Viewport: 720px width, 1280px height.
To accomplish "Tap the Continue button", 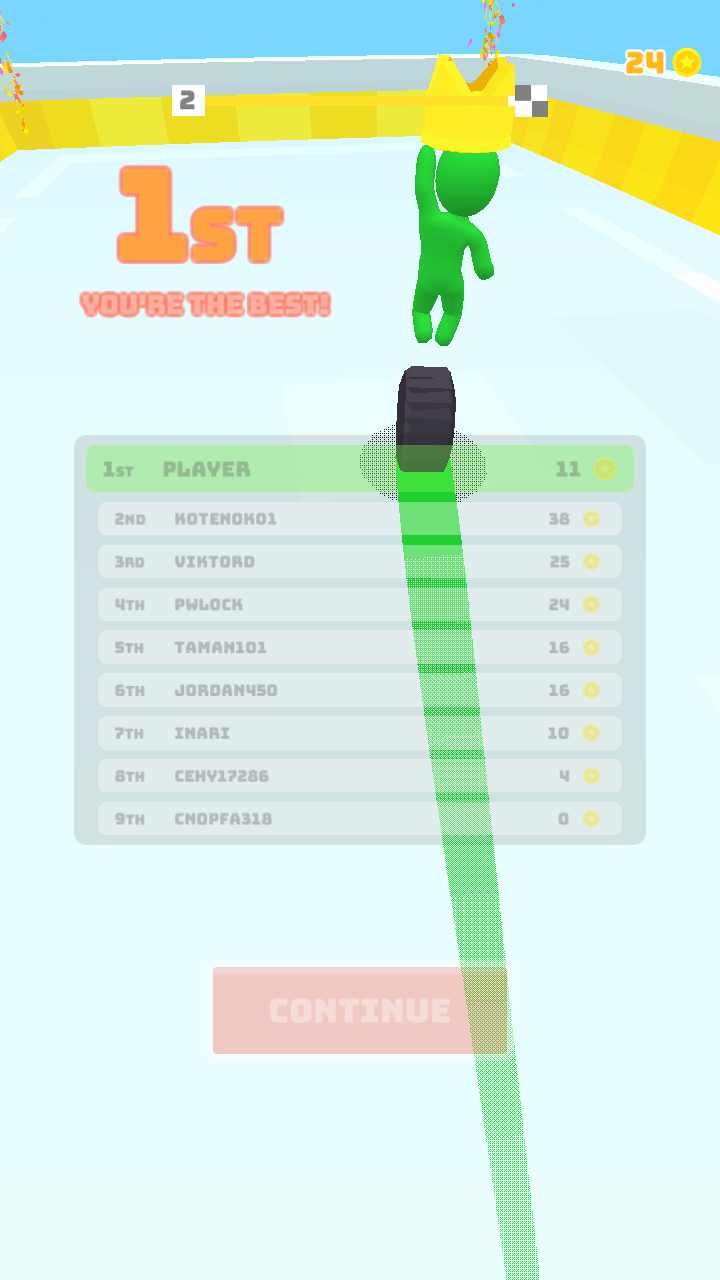I will pyautogui.click(x=360, y=1010).
